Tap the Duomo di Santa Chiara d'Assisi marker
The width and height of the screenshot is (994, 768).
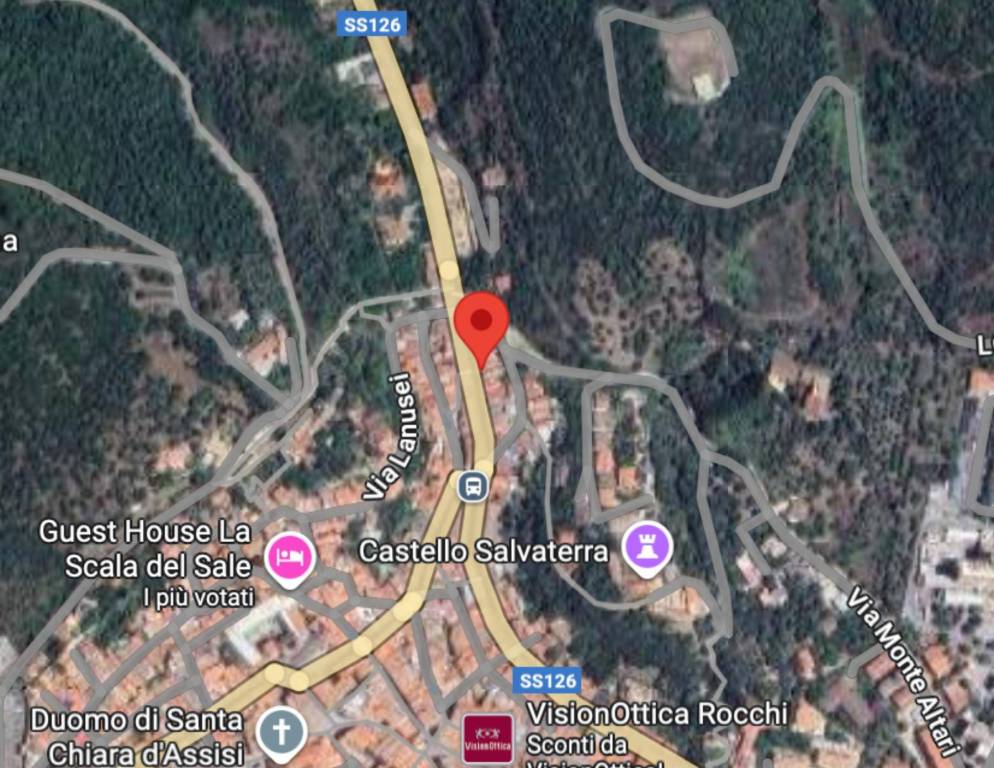pos(281,733)
